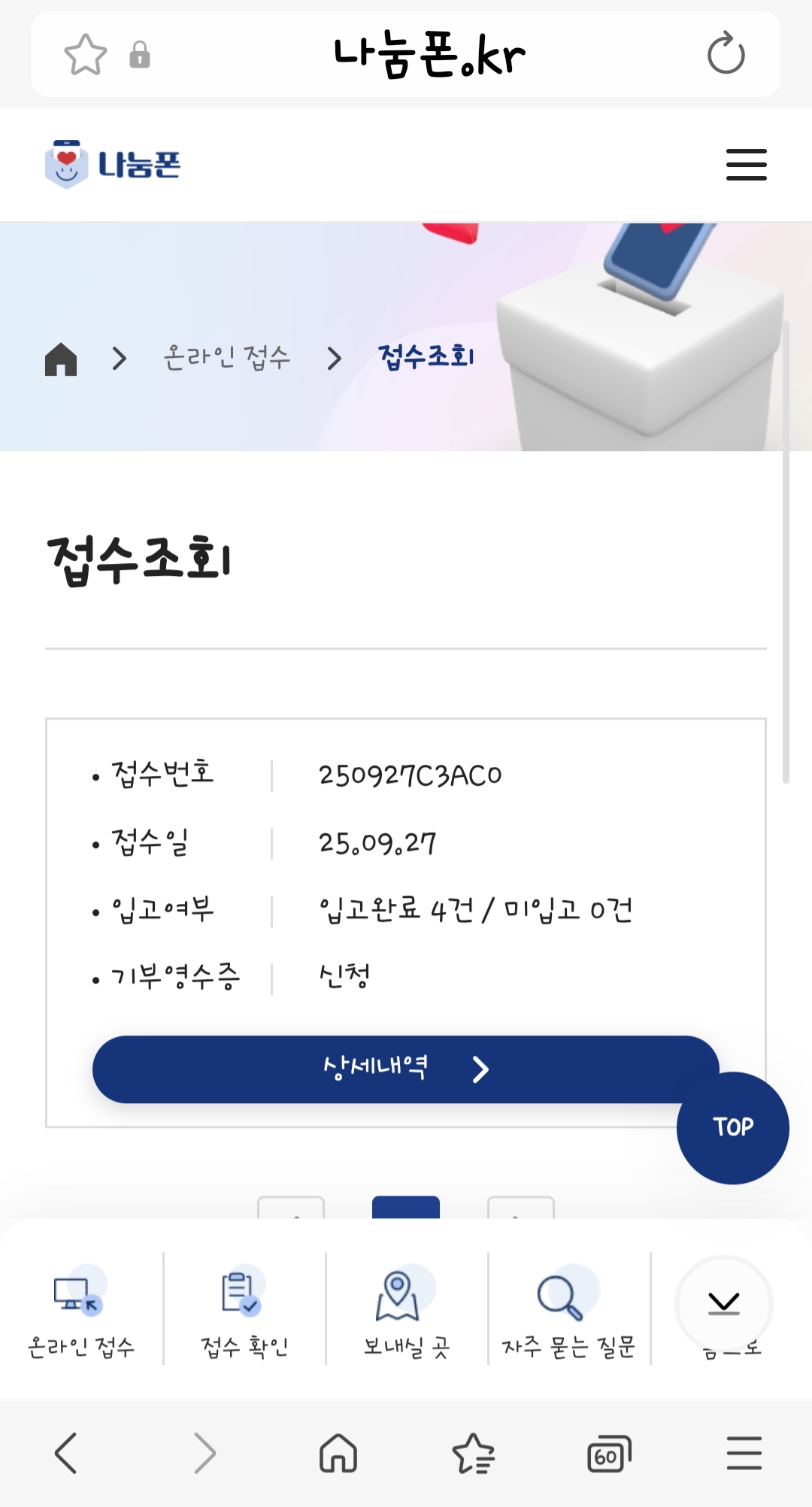The image size is (812, 1507).
Task: Open the browser tools menu
Action: pos(744,1452)
